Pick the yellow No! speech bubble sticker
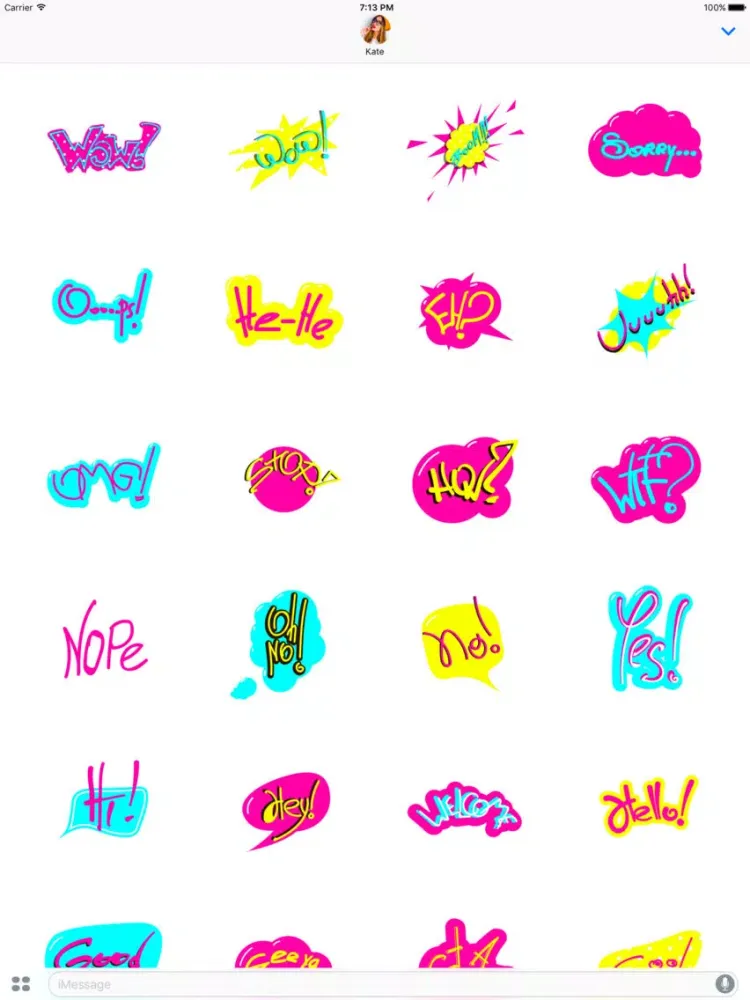The height and width of the screenshot is (1000, 750). point(461,641)
